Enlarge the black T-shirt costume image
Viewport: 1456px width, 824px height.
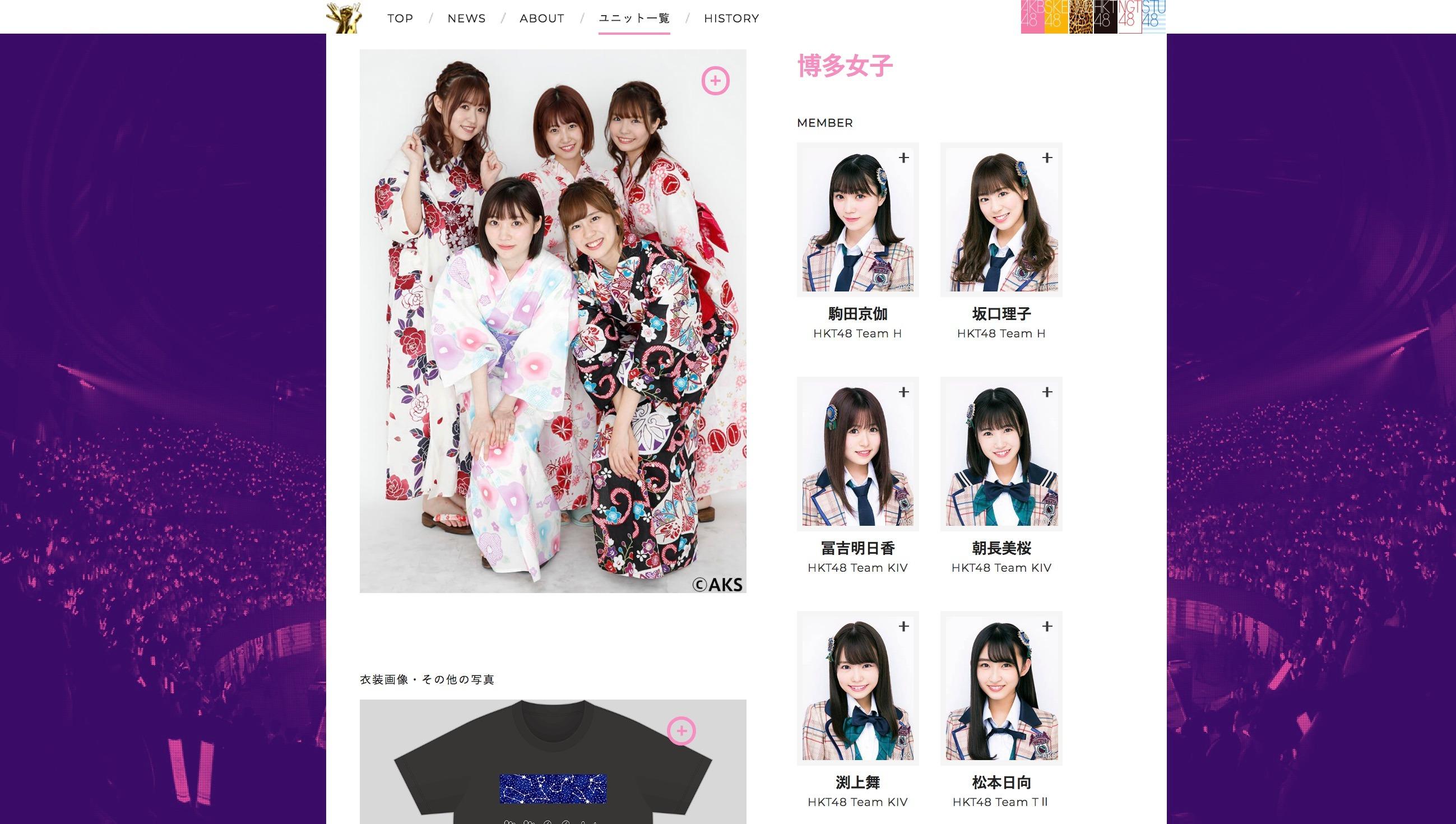tap(681, 731)
